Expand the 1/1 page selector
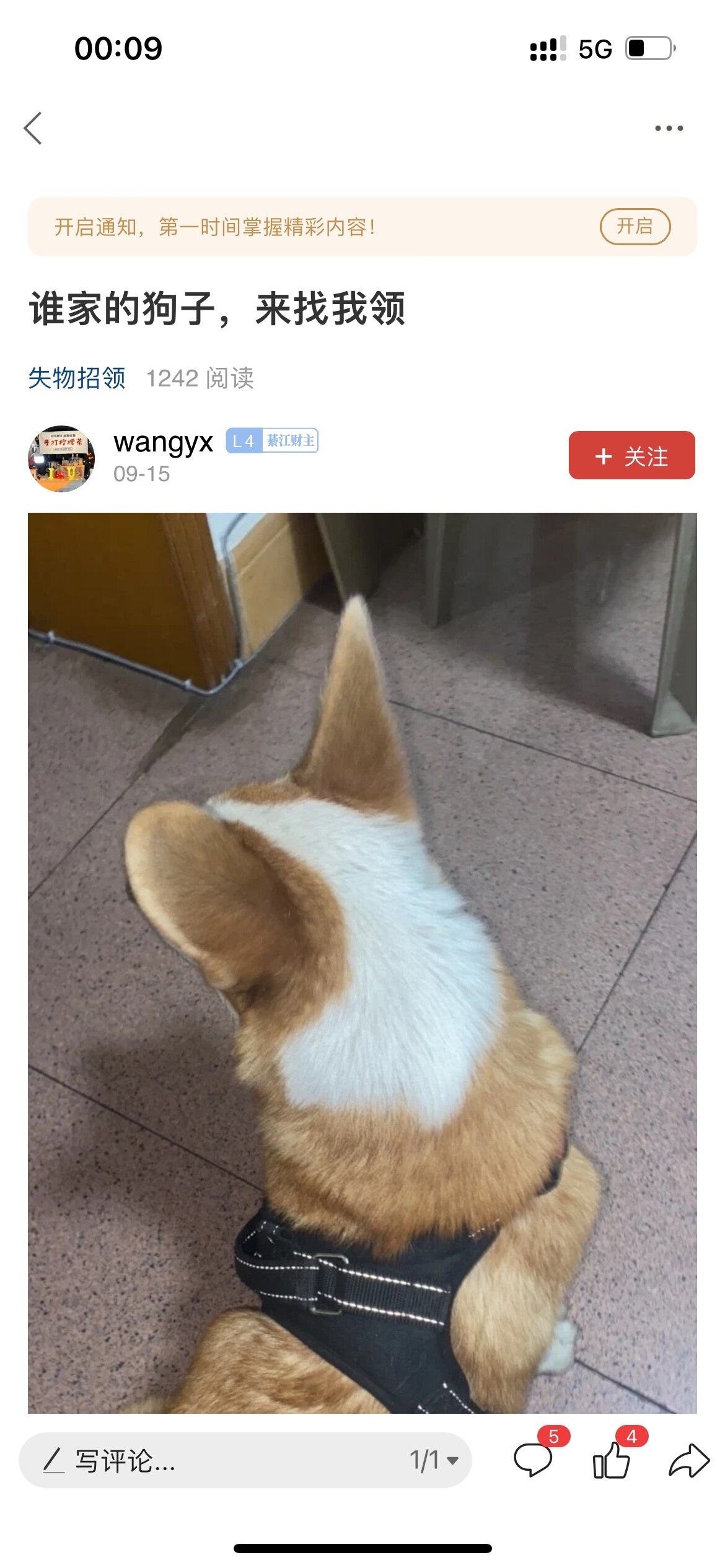 pyautogui.click(x=434, y=1460)
